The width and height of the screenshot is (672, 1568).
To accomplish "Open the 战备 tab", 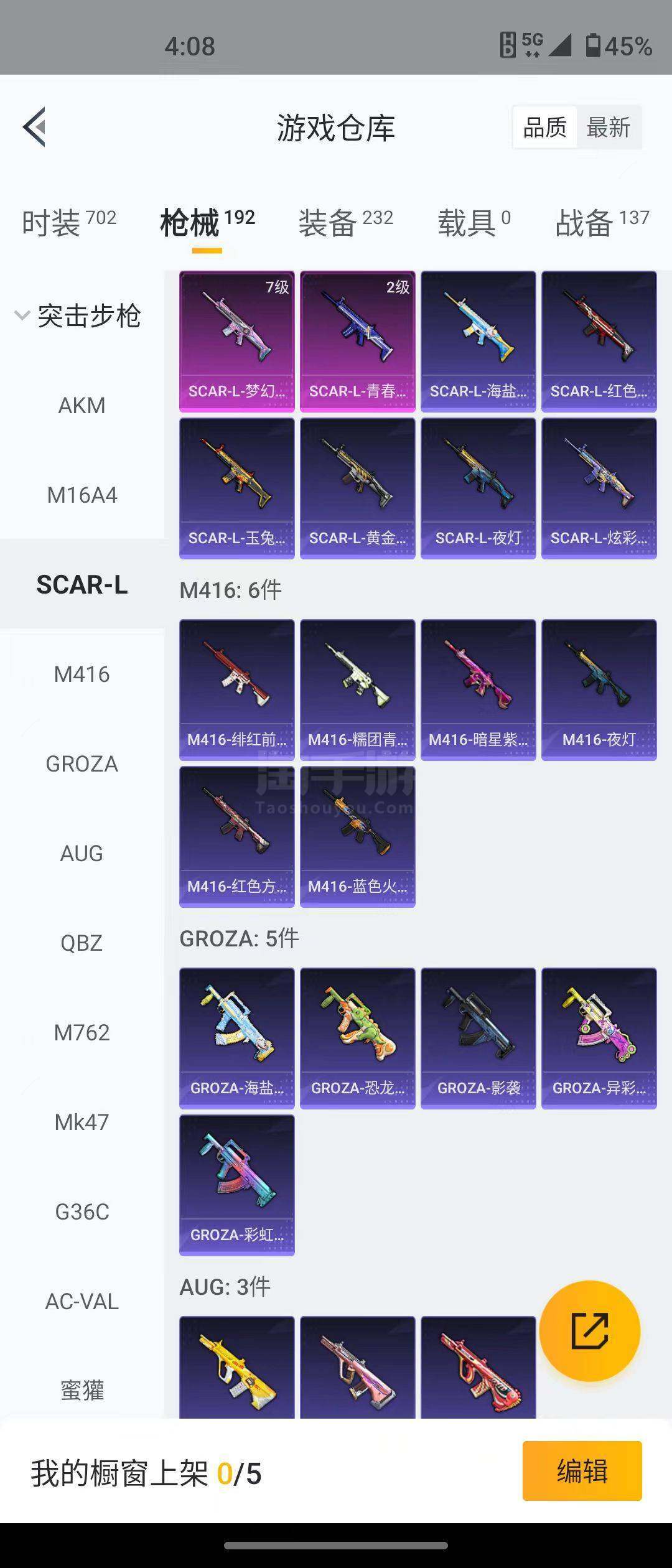I will 602,222.
